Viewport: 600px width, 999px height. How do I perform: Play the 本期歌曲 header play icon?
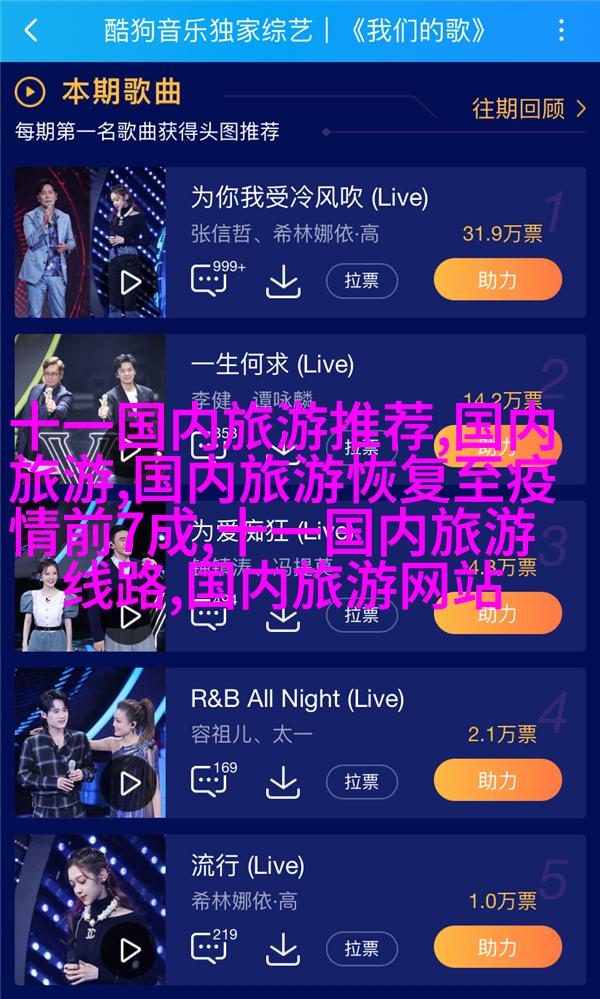pos(30,92)
